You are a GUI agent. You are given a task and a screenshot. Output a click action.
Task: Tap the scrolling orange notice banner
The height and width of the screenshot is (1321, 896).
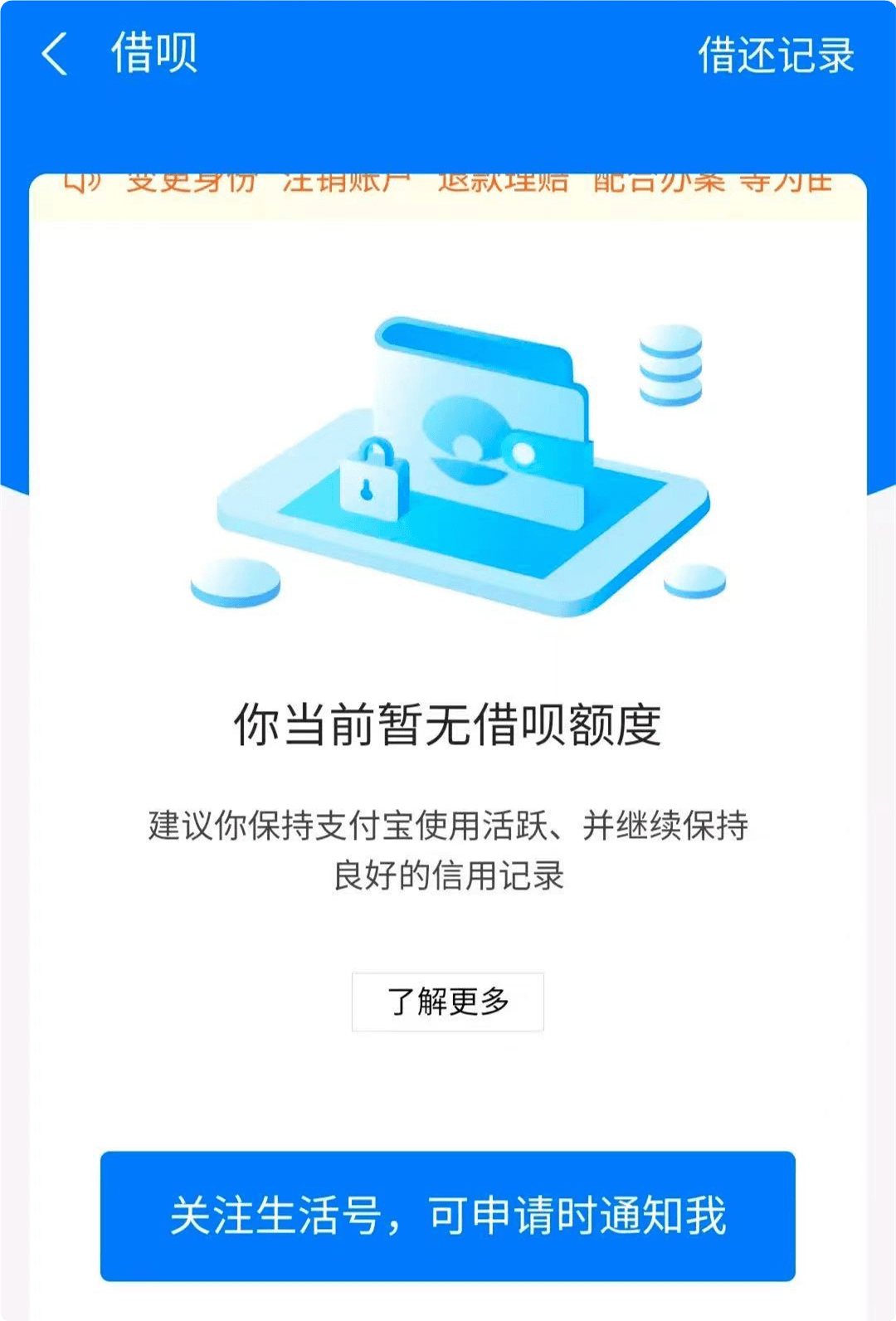(x=448, y=183)
